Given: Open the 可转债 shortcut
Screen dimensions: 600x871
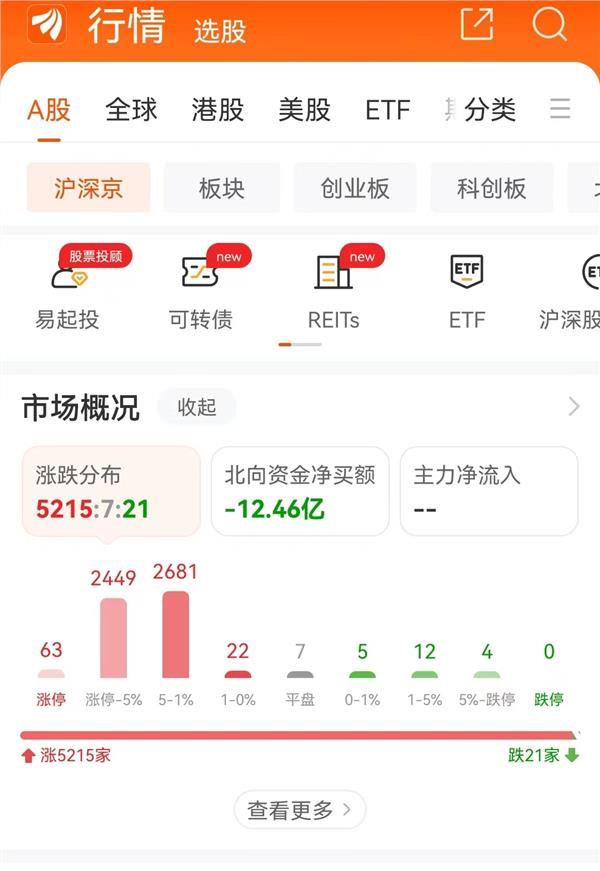Looking at the screenshot, I should point(201,292).
